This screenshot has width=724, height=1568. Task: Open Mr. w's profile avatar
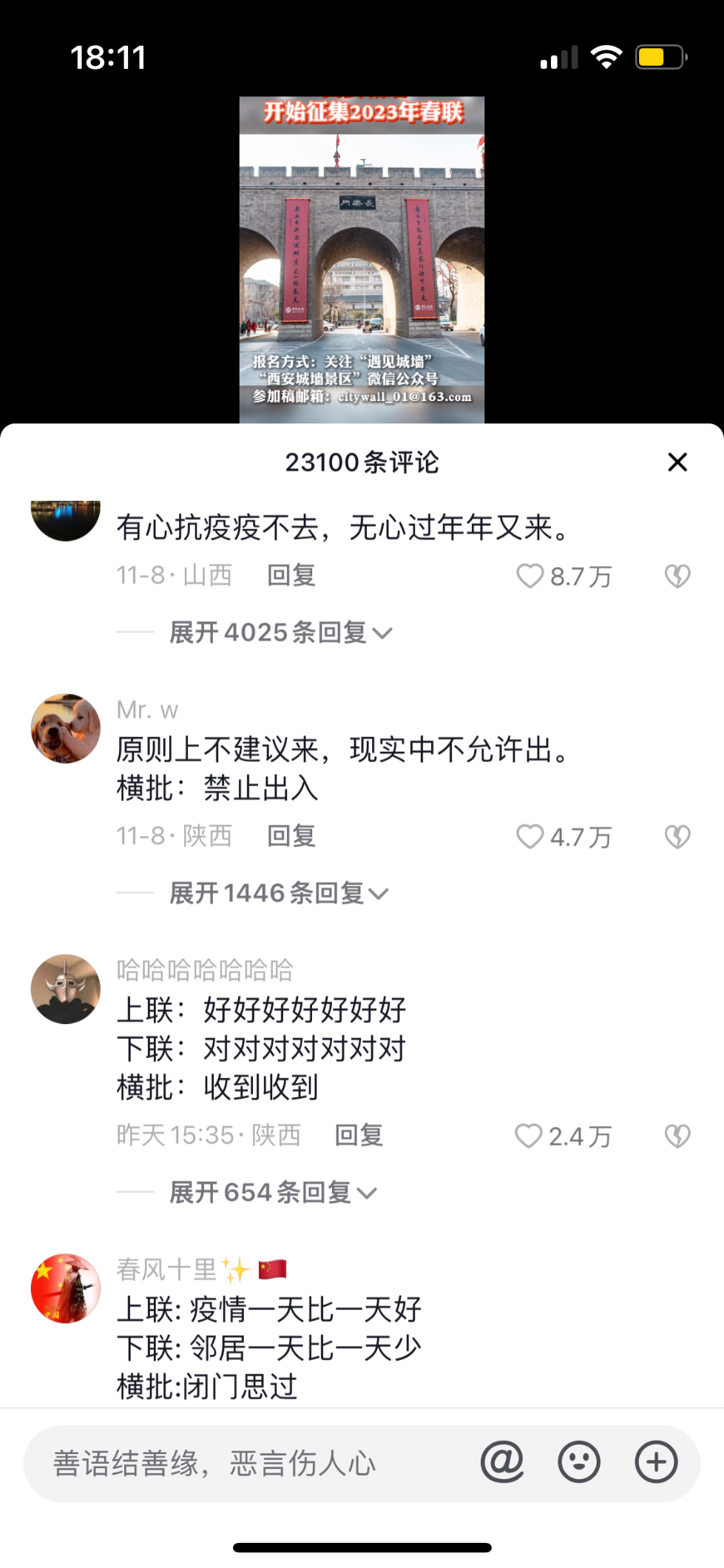click(x=66, y=729)
